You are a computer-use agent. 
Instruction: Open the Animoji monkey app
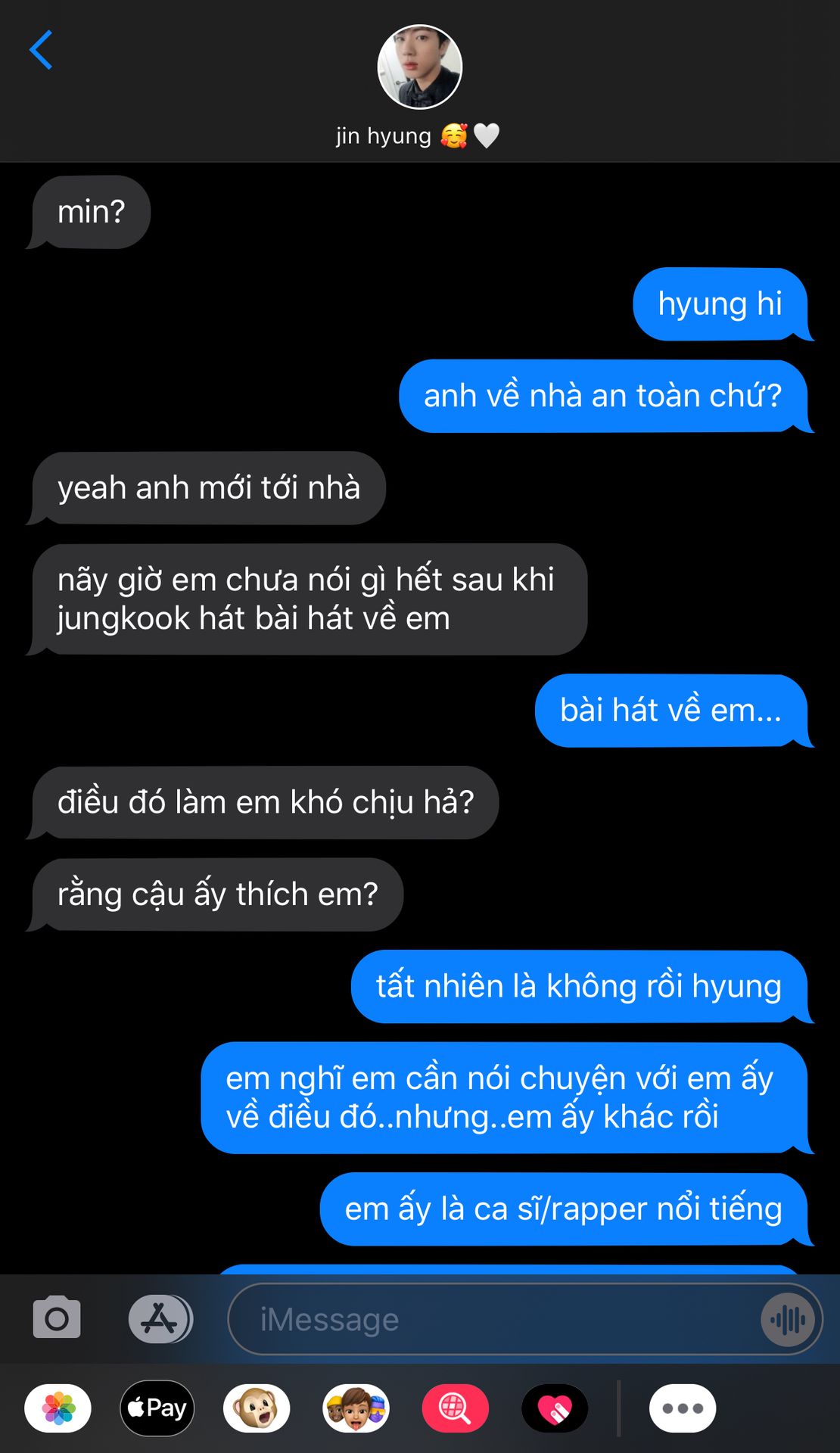(257, 1408)
